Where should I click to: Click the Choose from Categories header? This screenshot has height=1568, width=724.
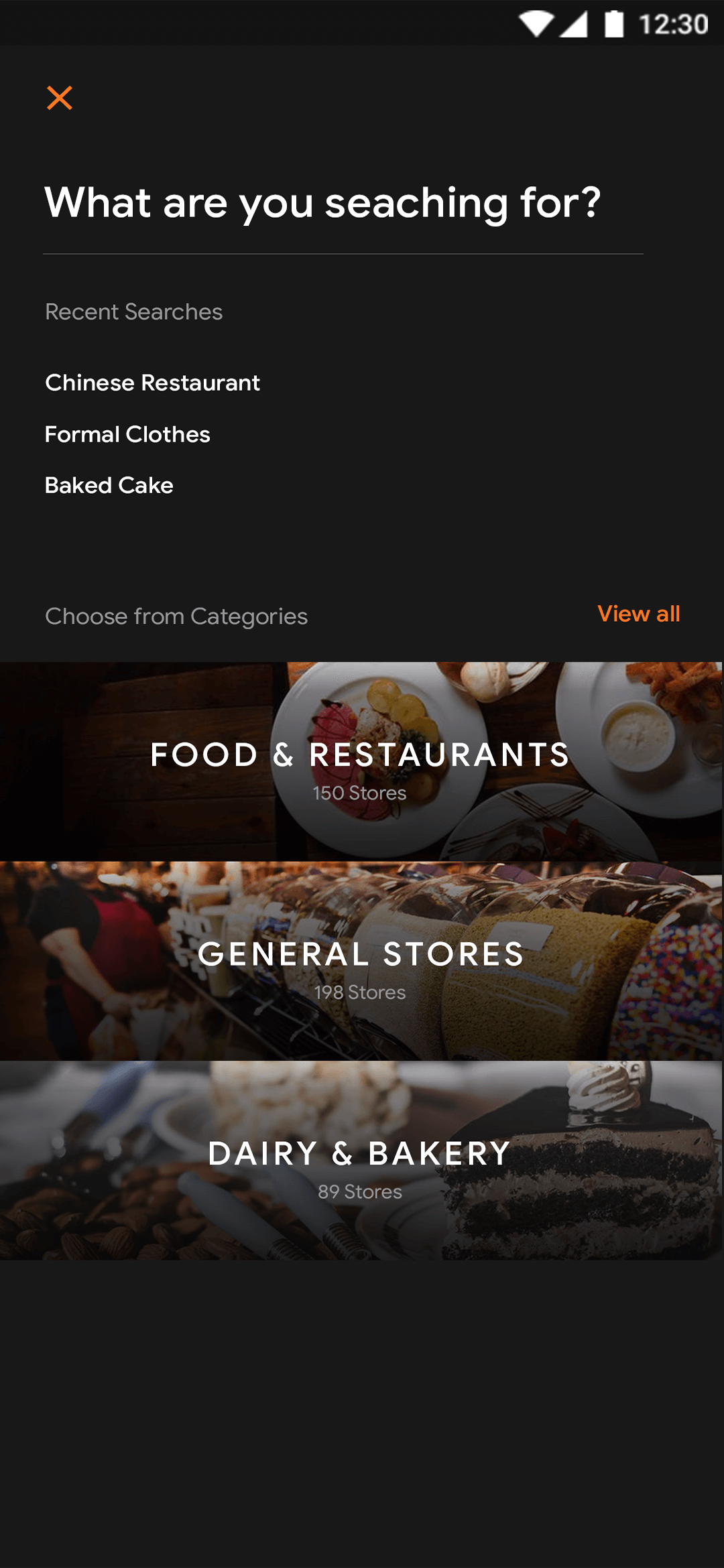tap(176, 616)
